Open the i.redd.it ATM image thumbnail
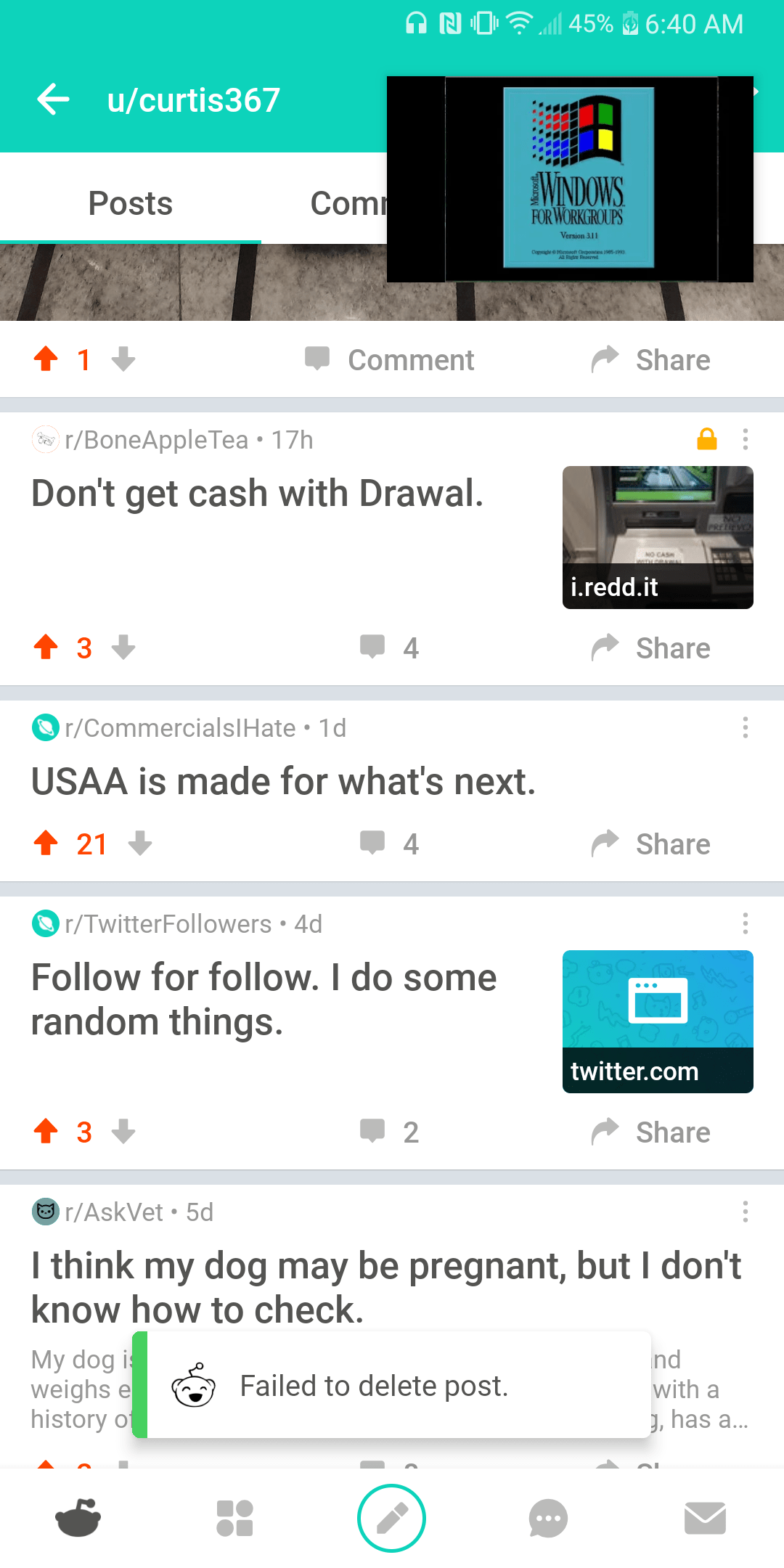 (658, 537)
